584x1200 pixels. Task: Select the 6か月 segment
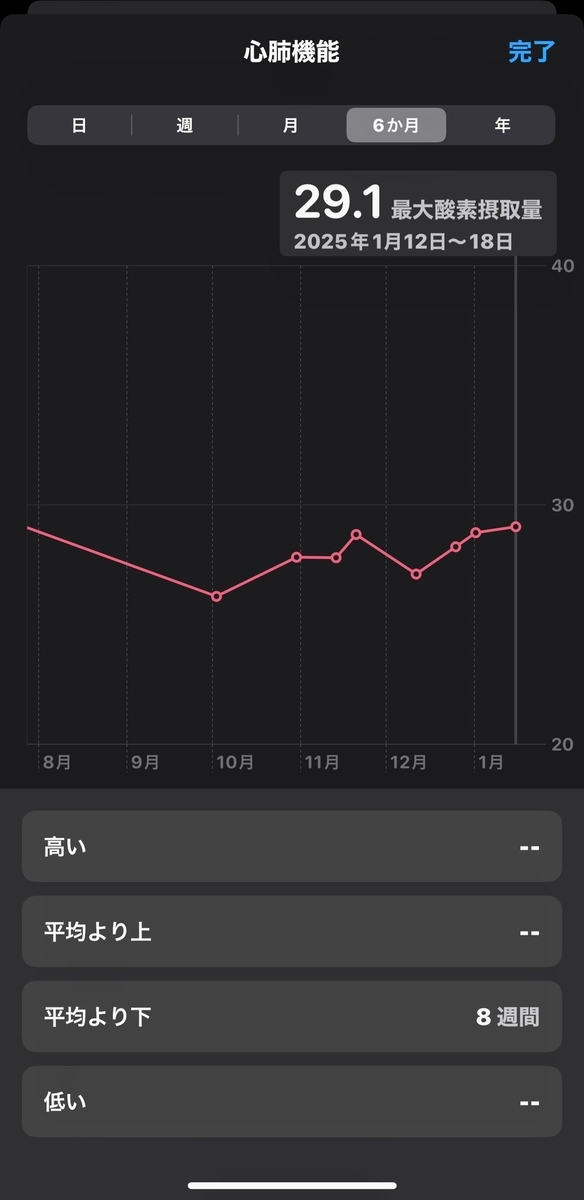click(396, 126)
